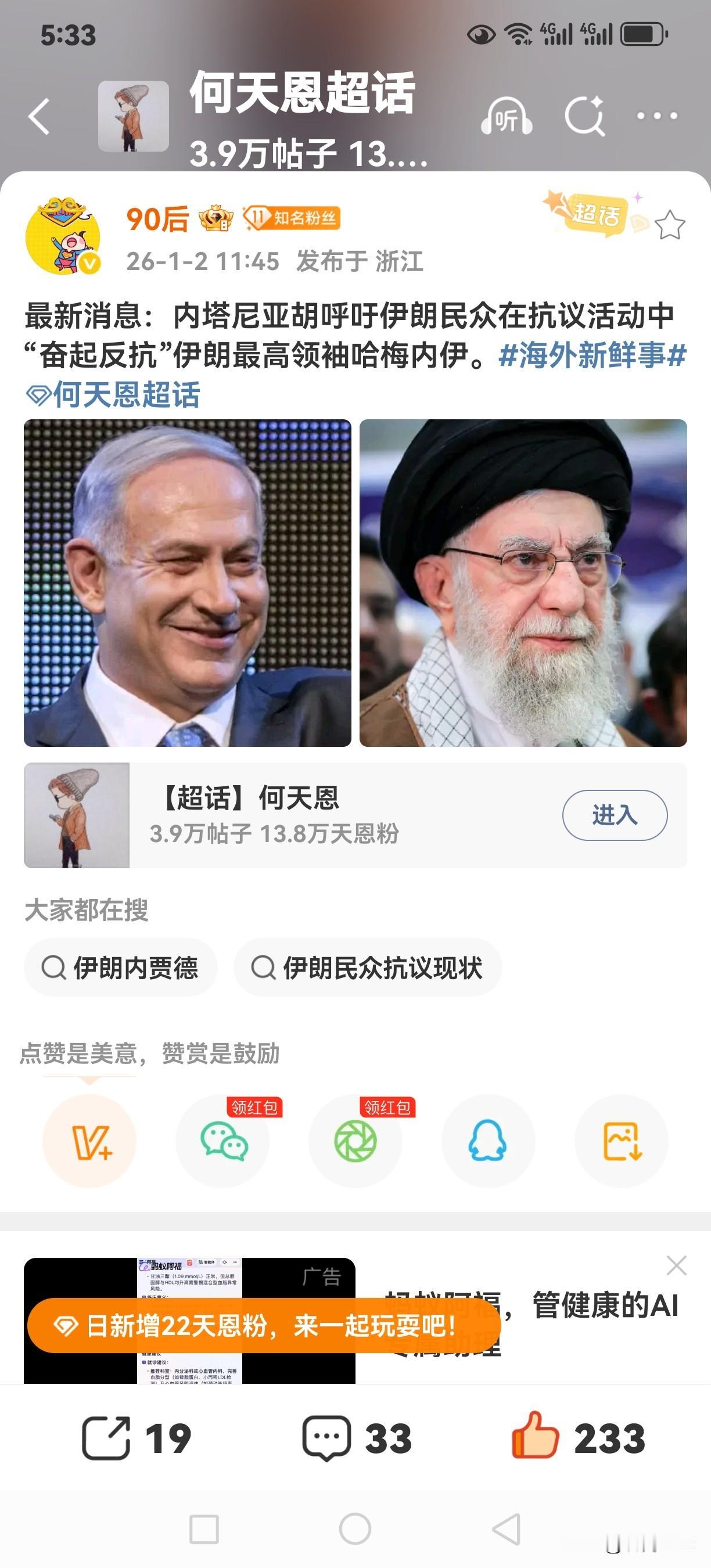Tap the green Channels red-packet icon

click(355, 1143)
